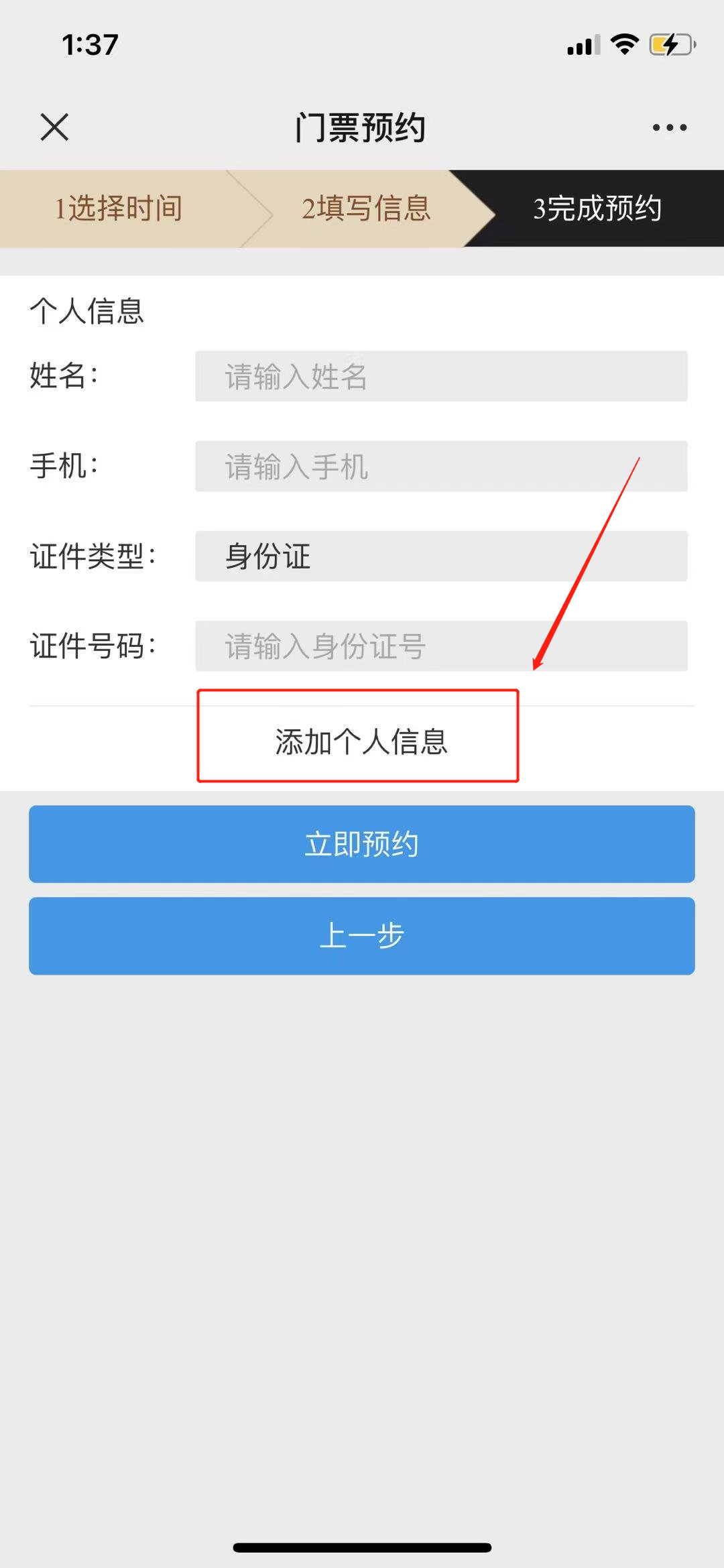Screen dimensions: 724x1568
Task: Open the 证件类型 dropdown showing 身份证
Action: point(441,556)
